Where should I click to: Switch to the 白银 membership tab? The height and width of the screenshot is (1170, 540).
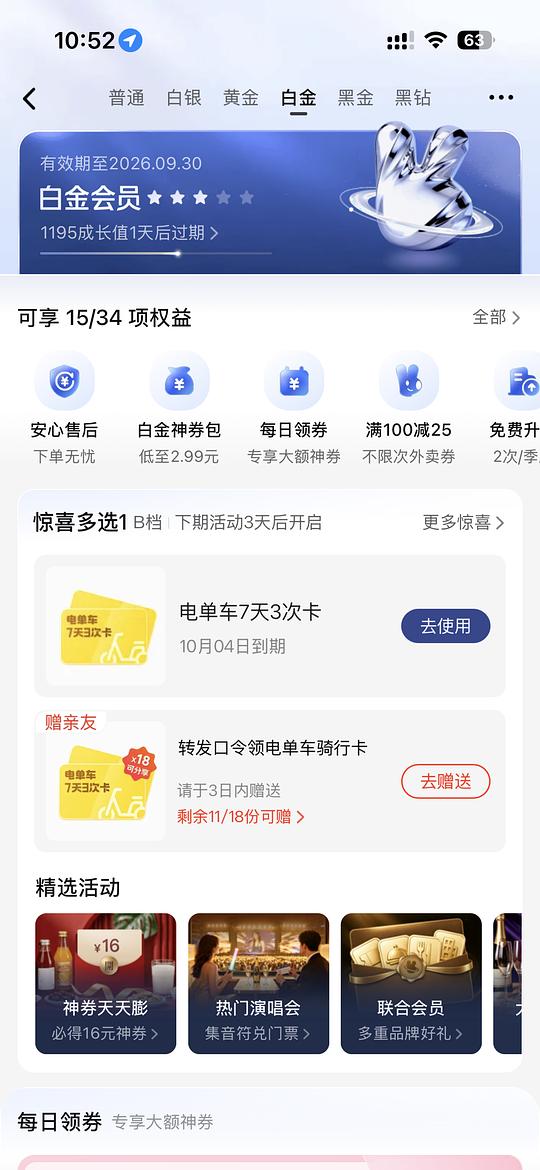tap(184, 98)
